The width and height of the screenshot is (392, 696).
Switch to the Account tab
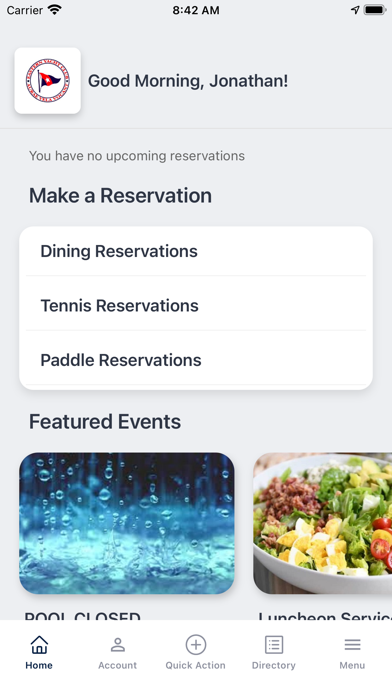pos(118,653)
